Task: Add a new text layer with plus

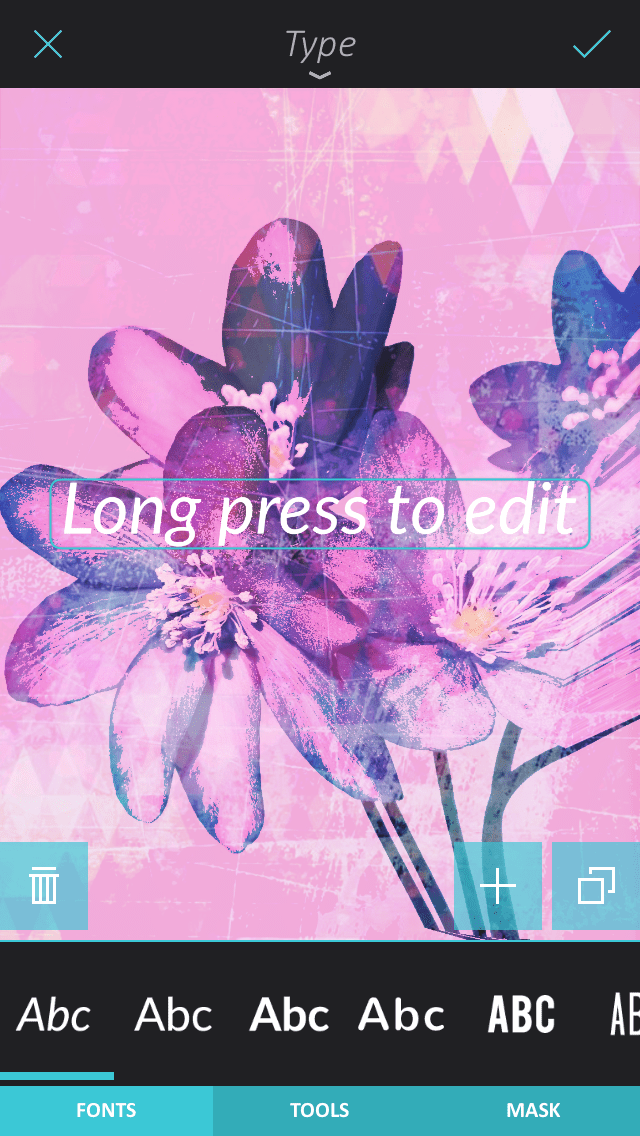Action: (x=498, y=886)
